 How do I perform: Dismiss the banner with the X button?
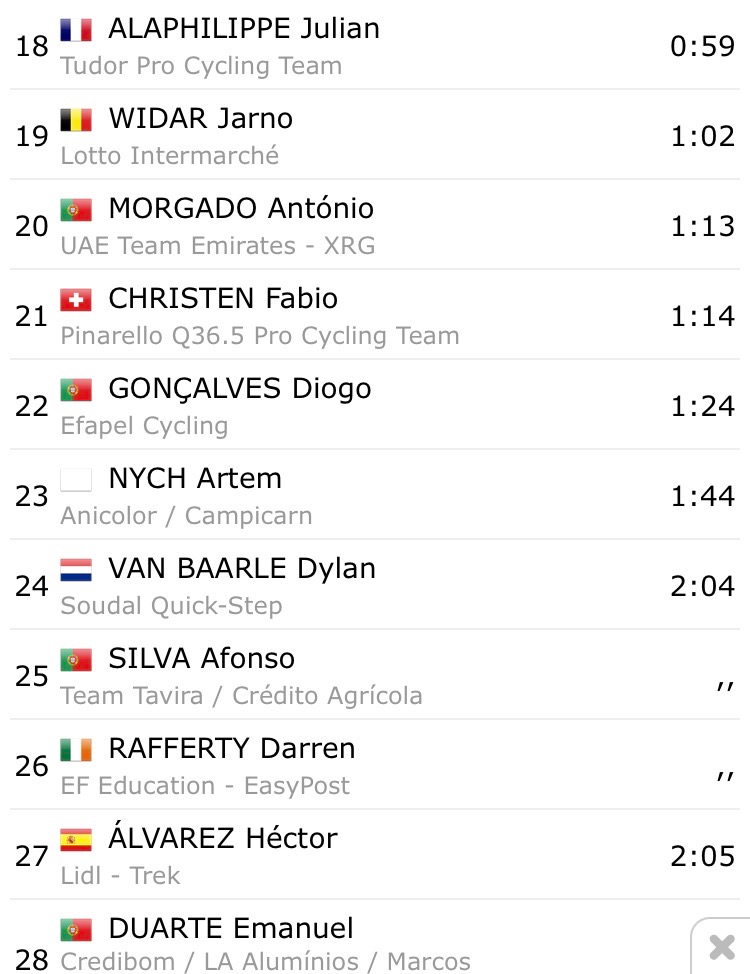click(721, 947)
